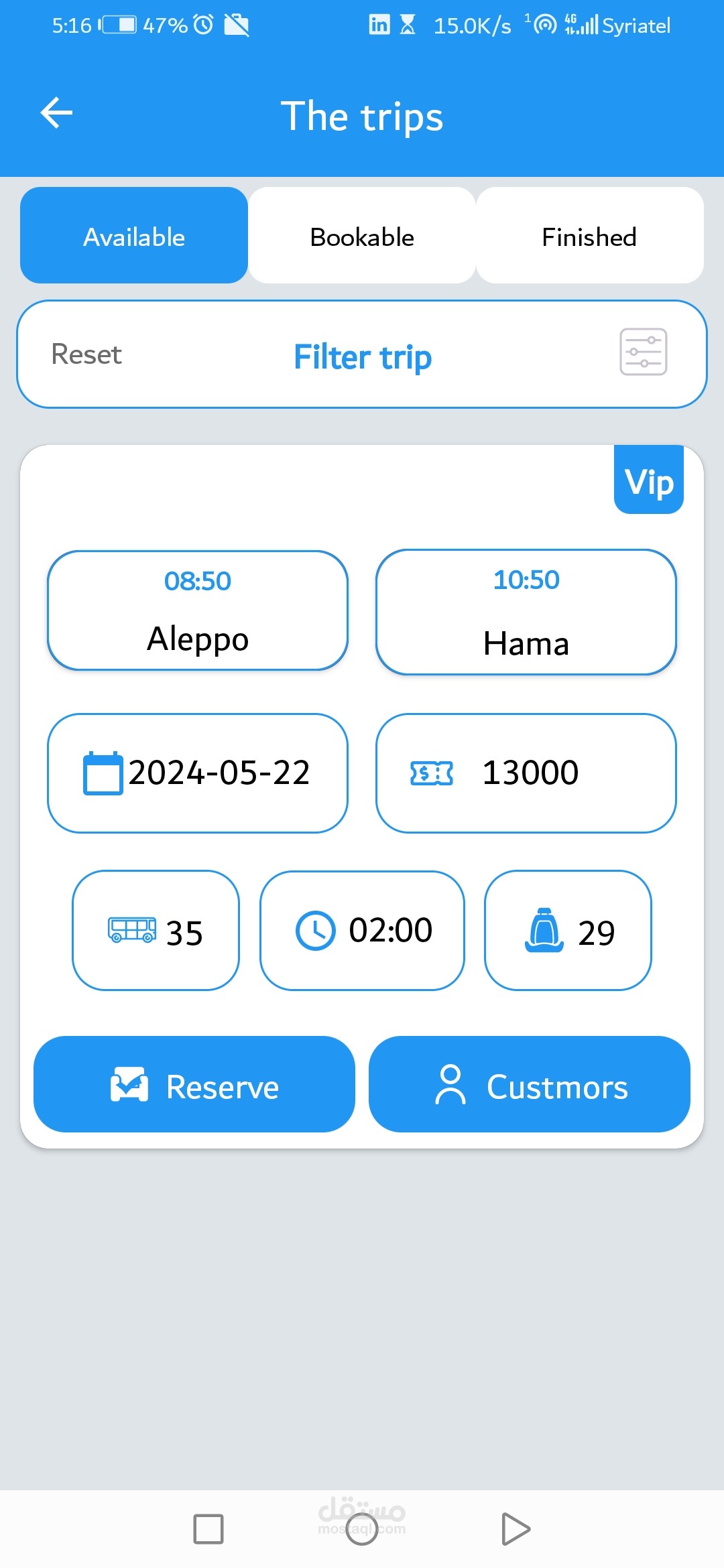Switch to the Bookable tab
The width and height of the screenshot is (724, 1568).
tap(362, 235)
